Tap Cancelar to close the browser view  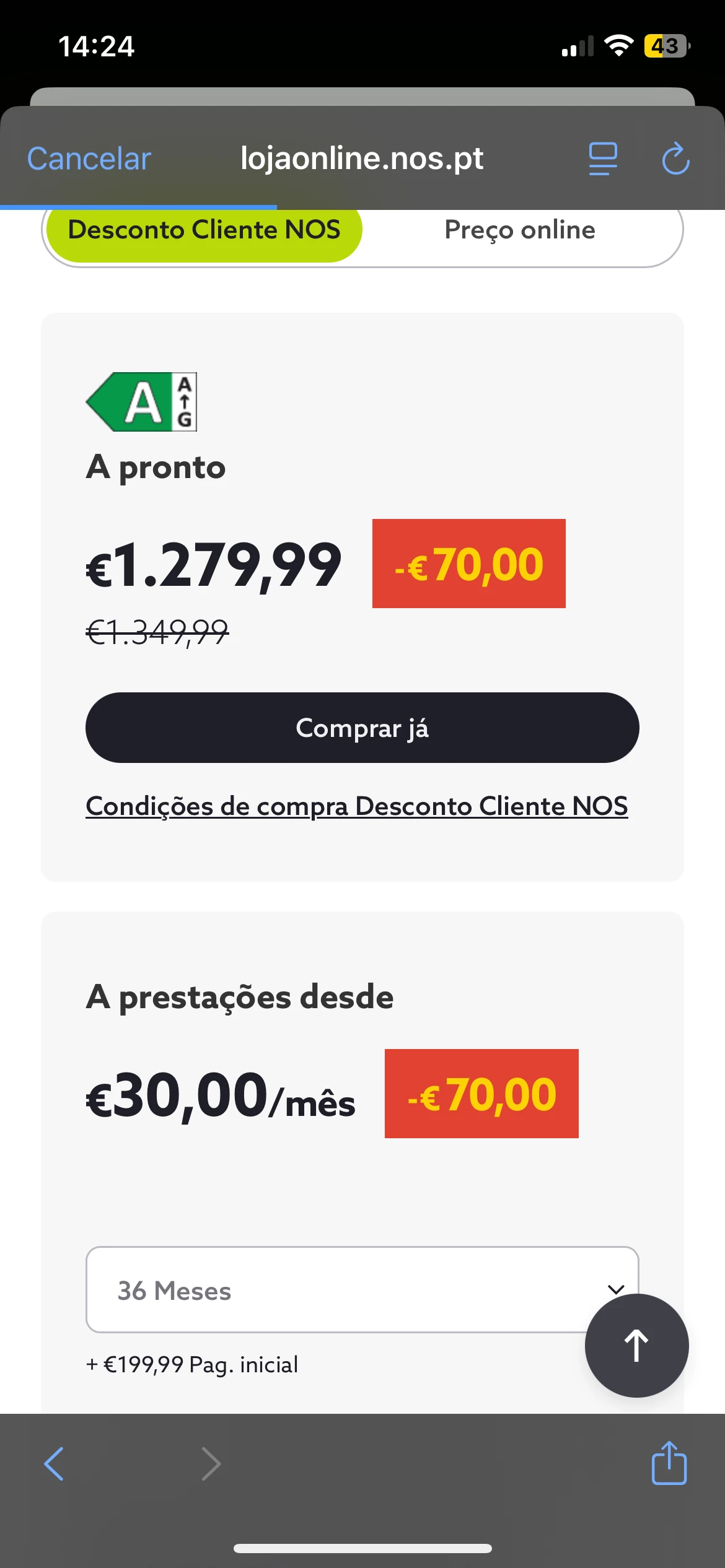click(89, 159)
